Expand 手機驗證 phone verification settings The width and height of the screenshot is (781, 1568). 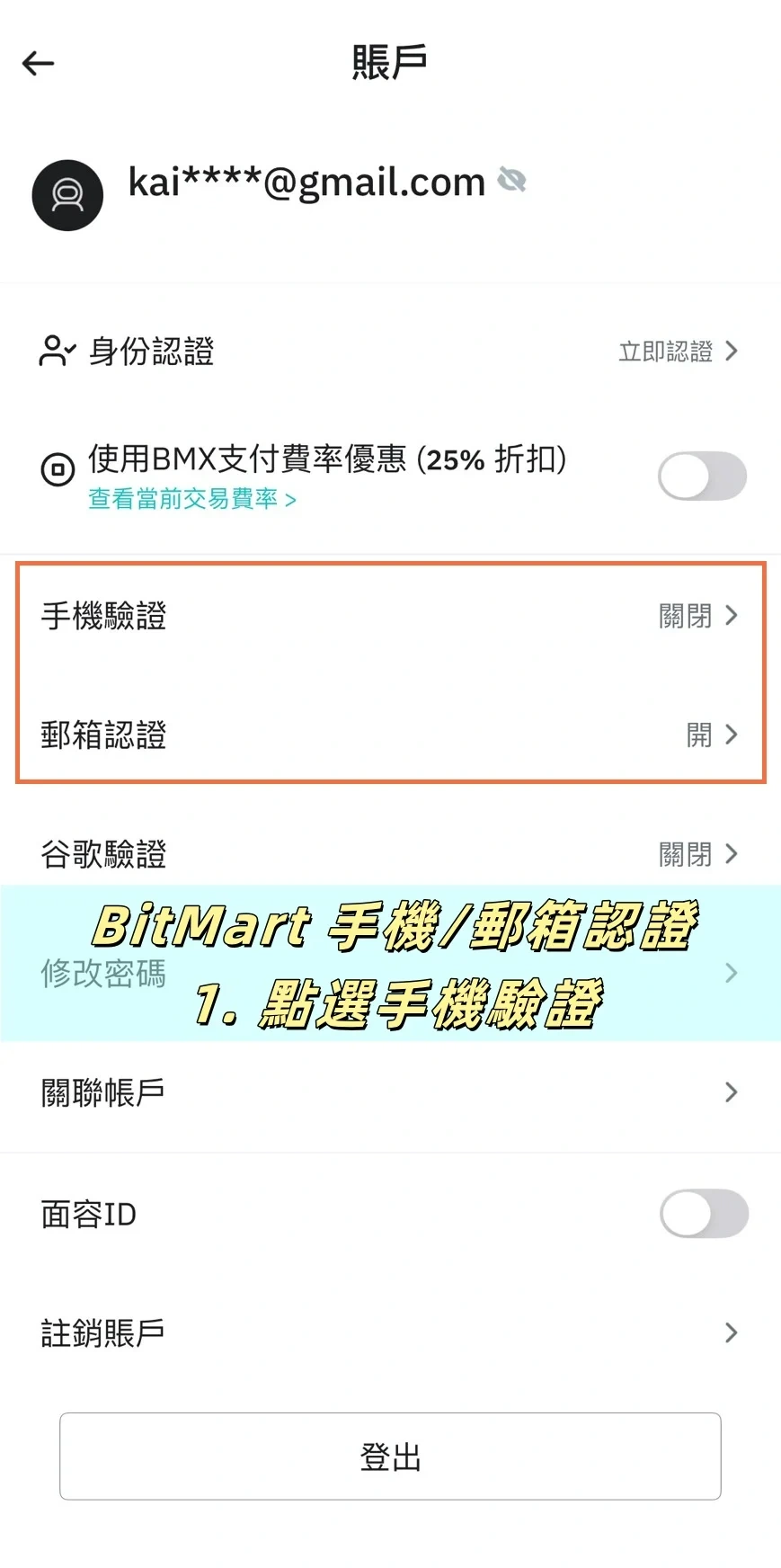391,616
